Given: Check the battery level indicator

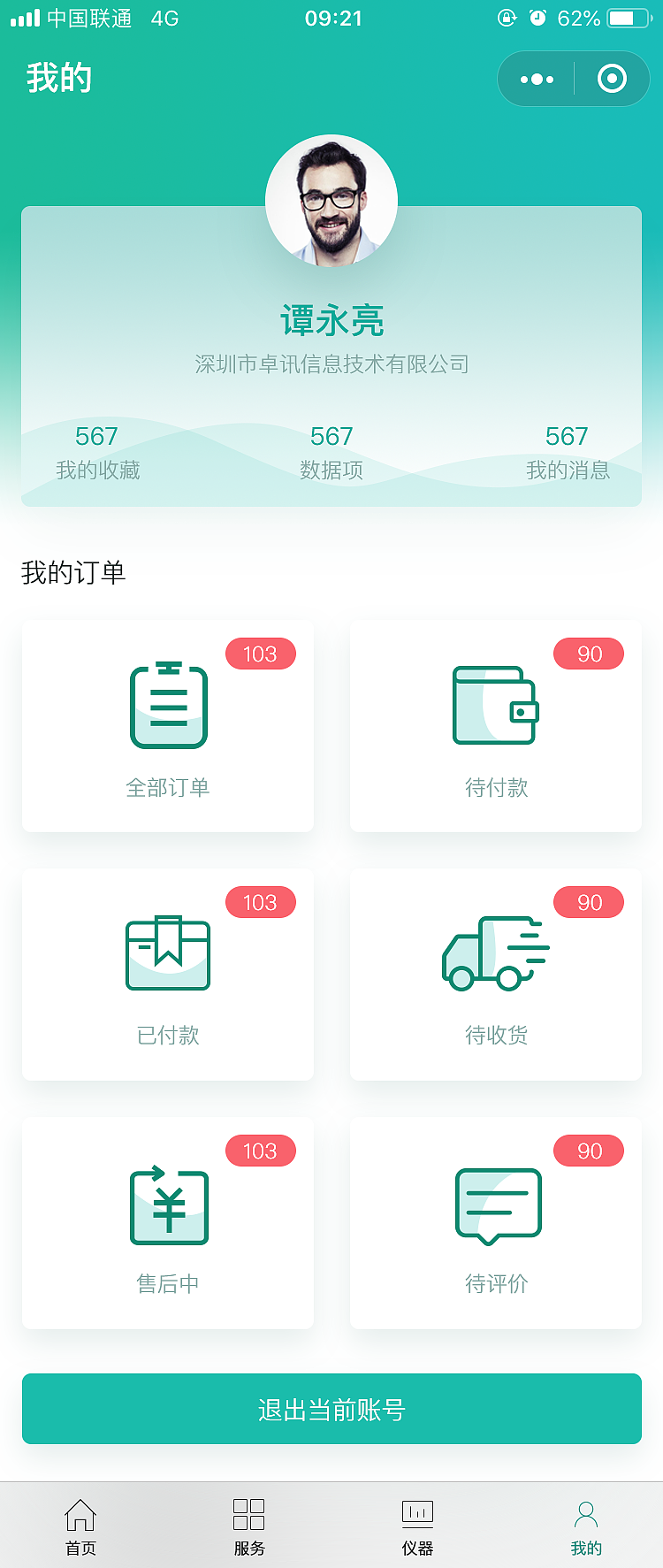Looking at the screenshot, I should point(628,18).
